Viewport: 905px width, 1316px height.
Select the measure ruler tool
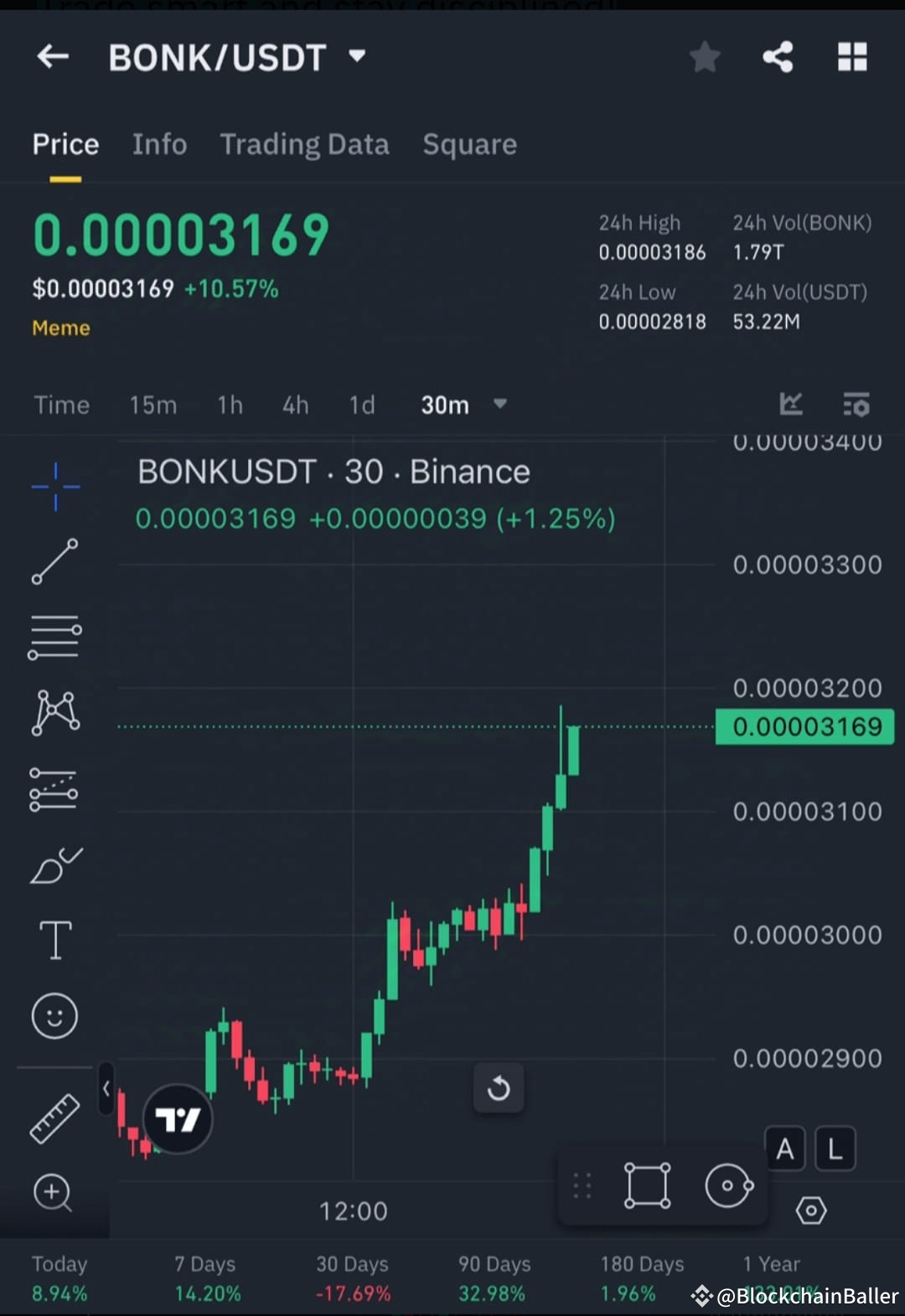click(54, 1117)
